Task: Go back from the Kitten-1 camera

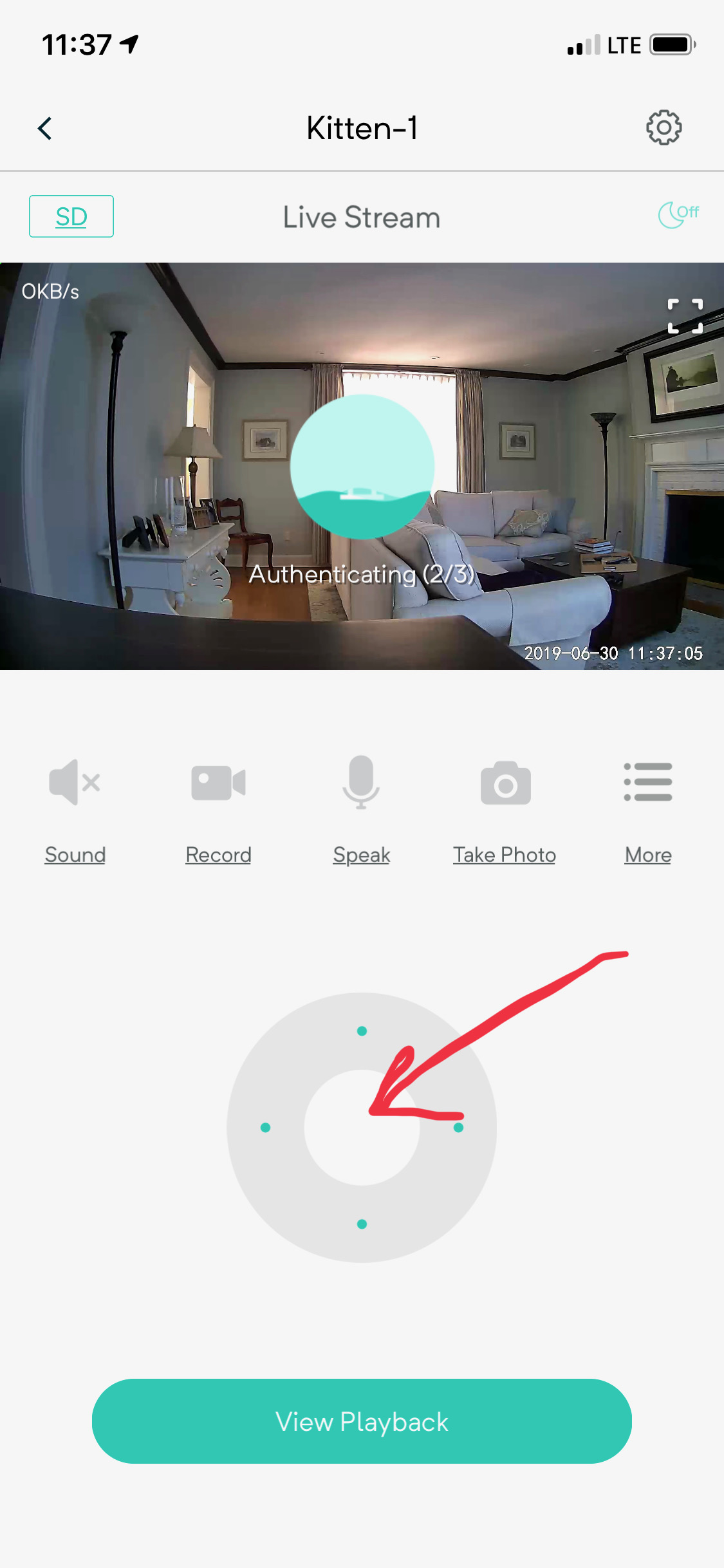Action: pyautogui.click(x=44, y=128)
